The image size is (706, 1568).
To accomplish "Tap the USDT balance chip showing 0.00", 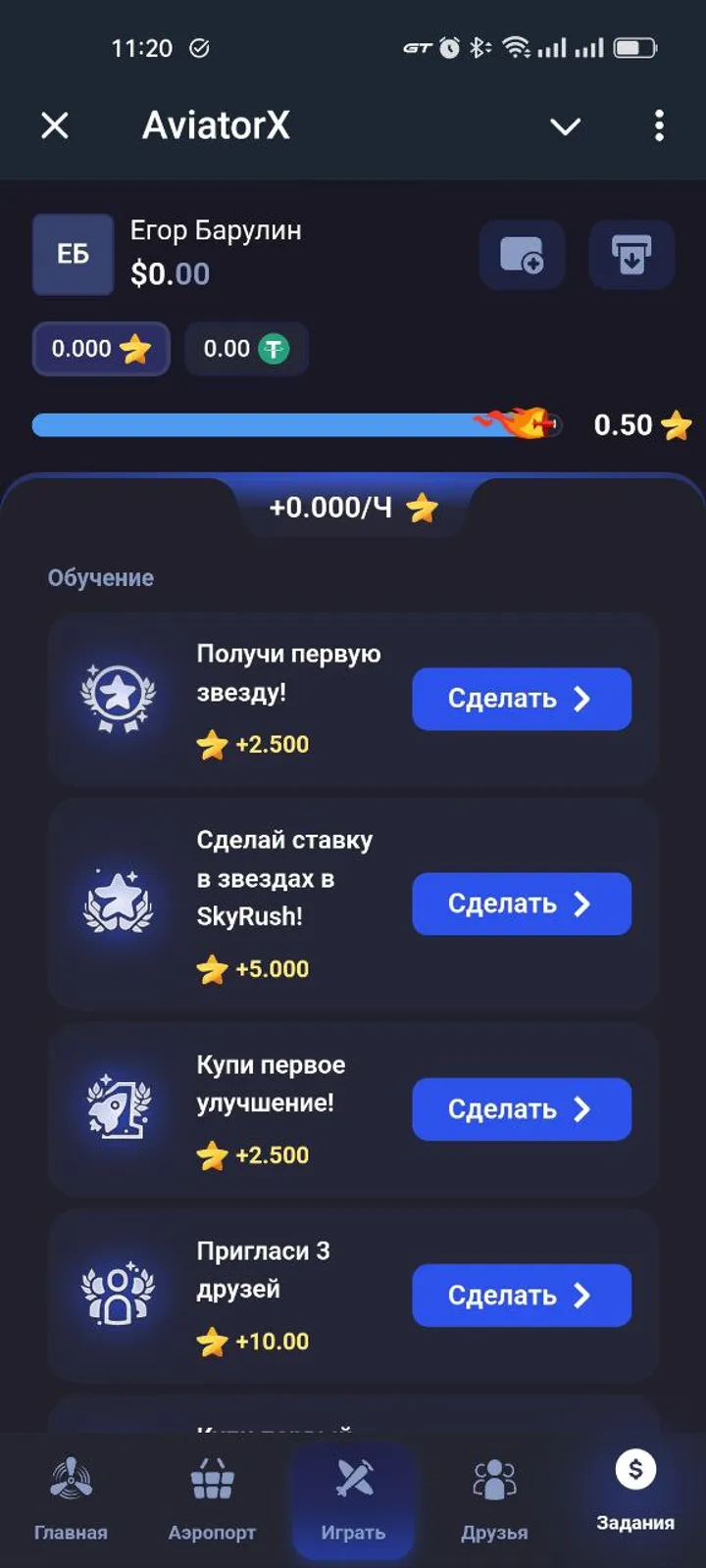I will pos(246,349).
